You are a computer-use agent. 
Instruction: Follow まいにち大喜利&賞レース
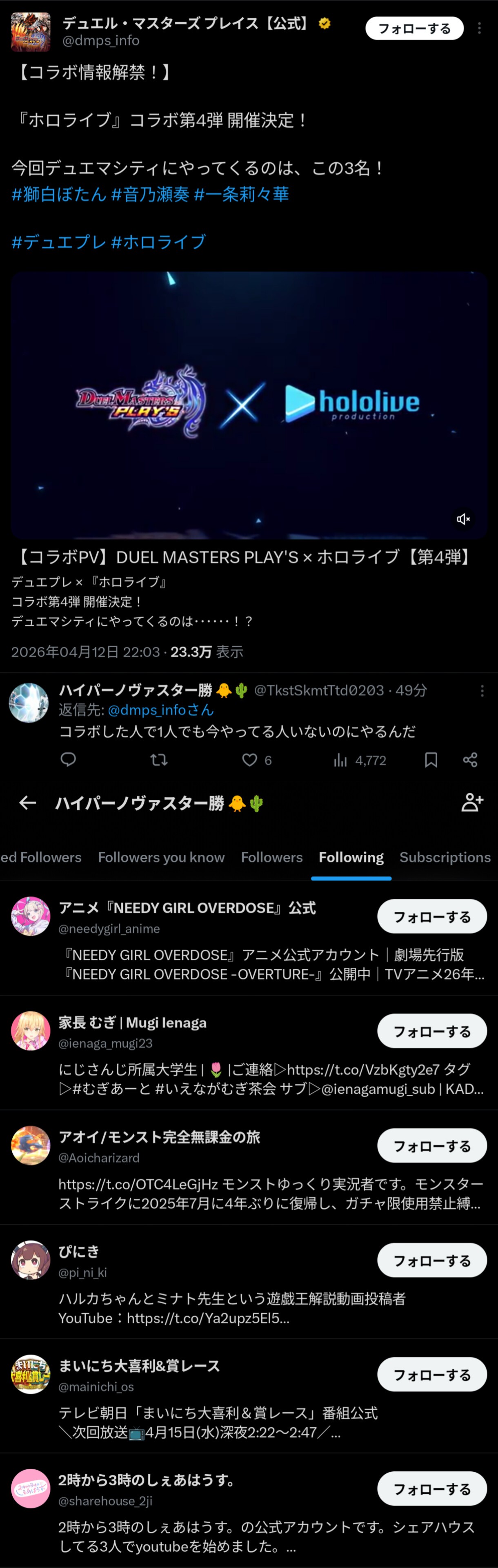tap(431, 1374)
